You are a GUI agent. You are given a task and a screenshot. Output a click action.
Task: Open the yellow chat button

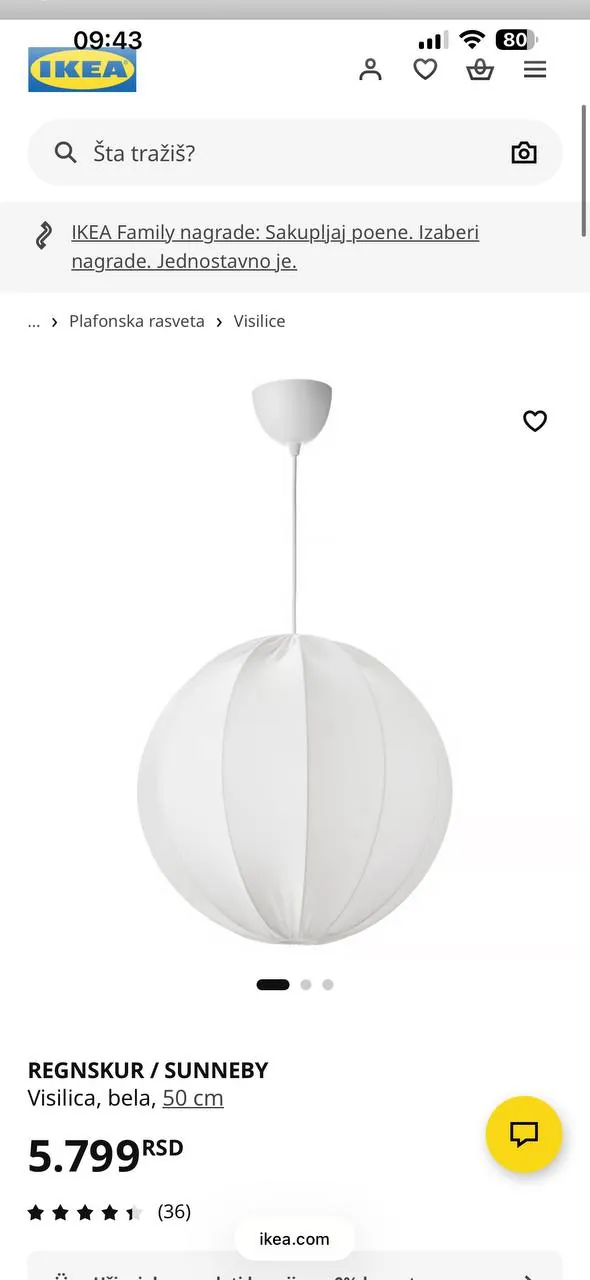click(x=524, y=1134)
